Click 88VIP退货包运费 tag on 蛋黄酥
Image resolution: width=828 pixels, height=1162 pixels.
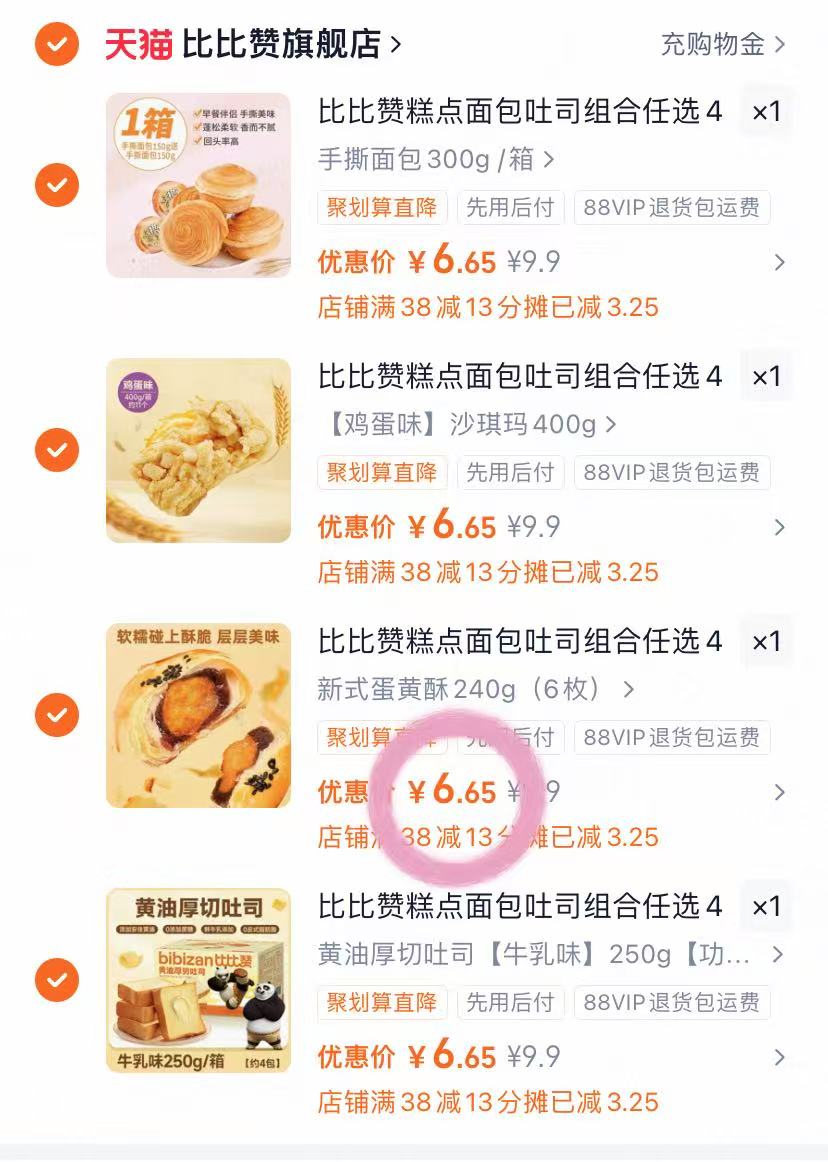pos(672,738)
